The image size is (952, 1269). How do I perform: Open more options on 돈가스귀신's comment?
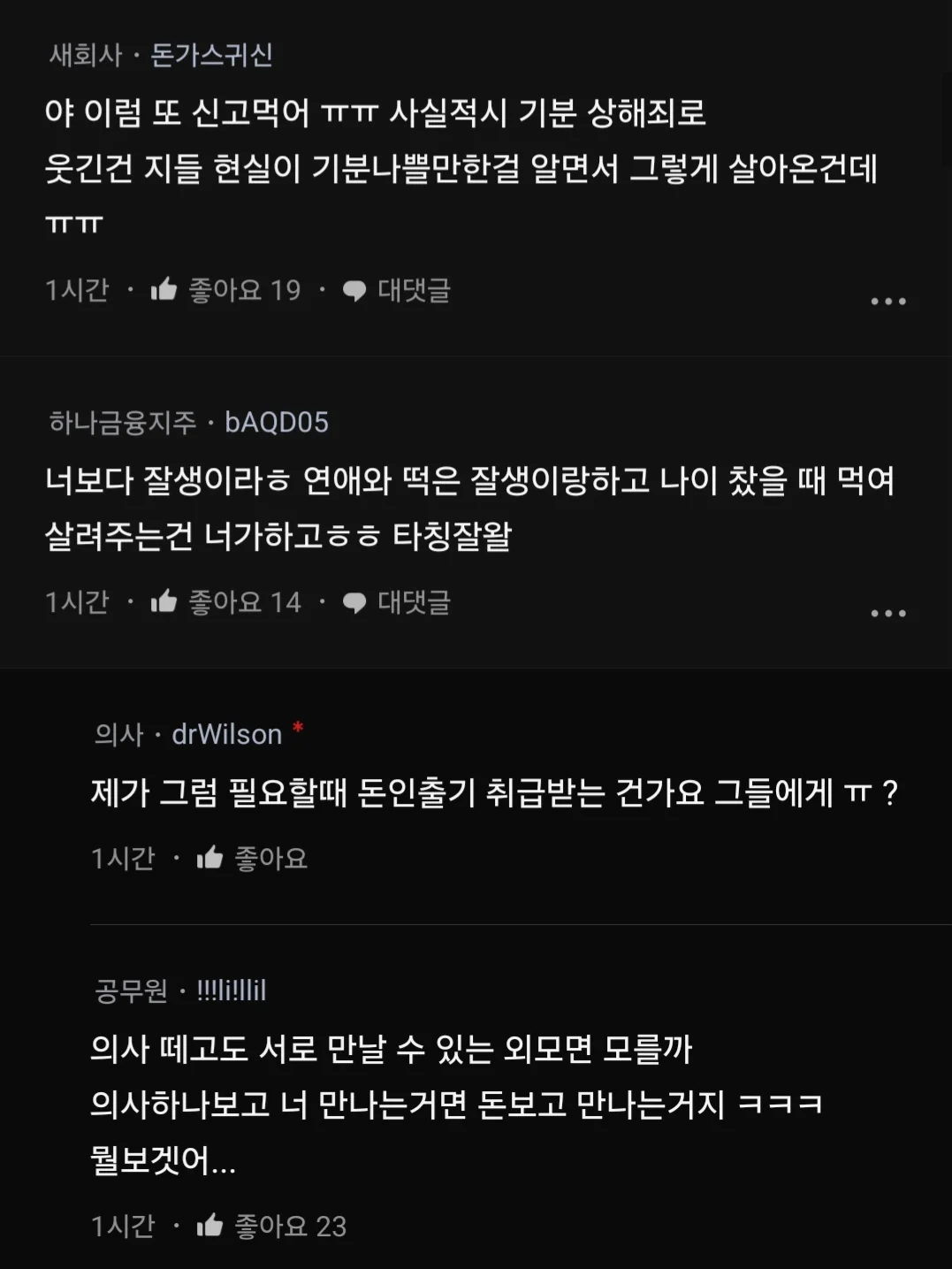(887, 302)
